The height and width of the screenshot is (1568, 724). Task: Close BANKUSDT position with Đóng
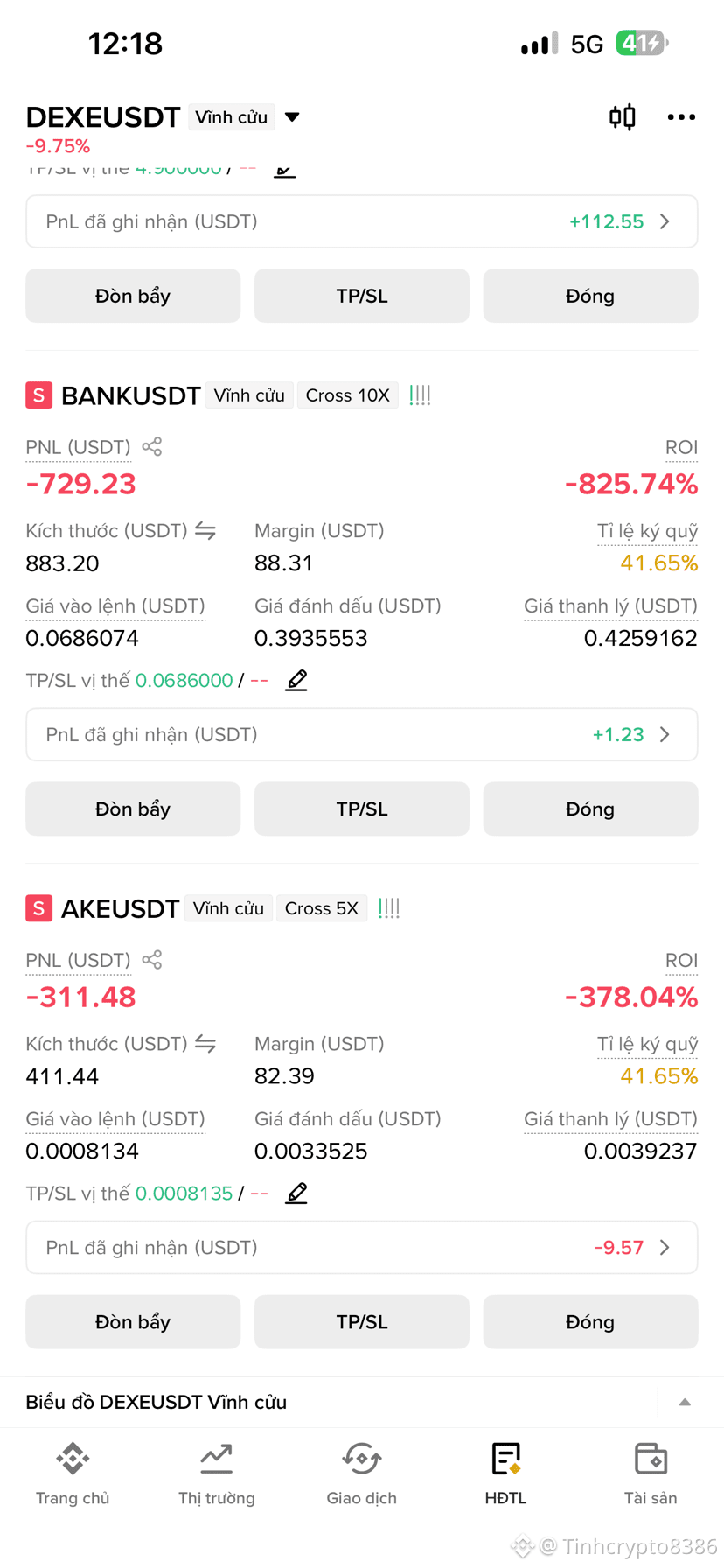pos(590,809)
